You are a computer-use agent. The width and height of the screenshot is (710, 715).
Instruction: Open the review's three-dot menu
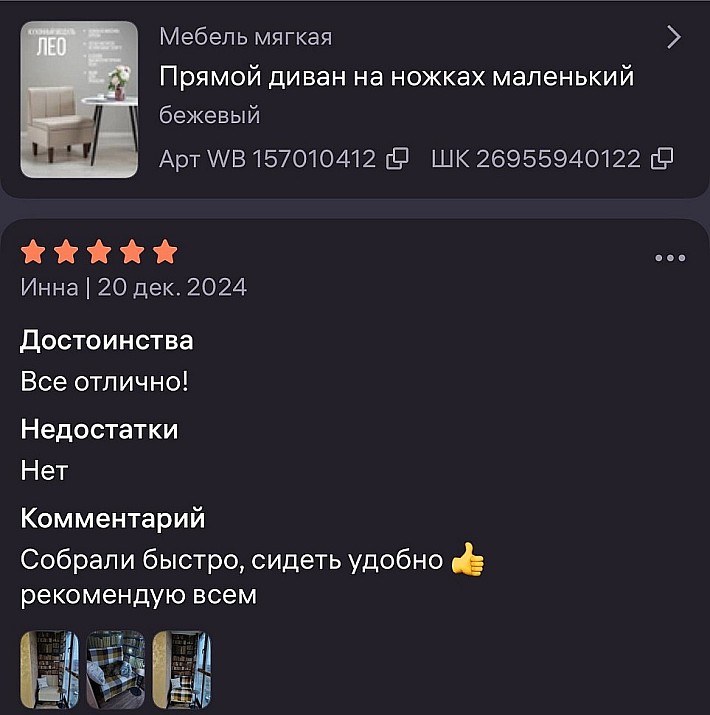[x=670, y=258]
